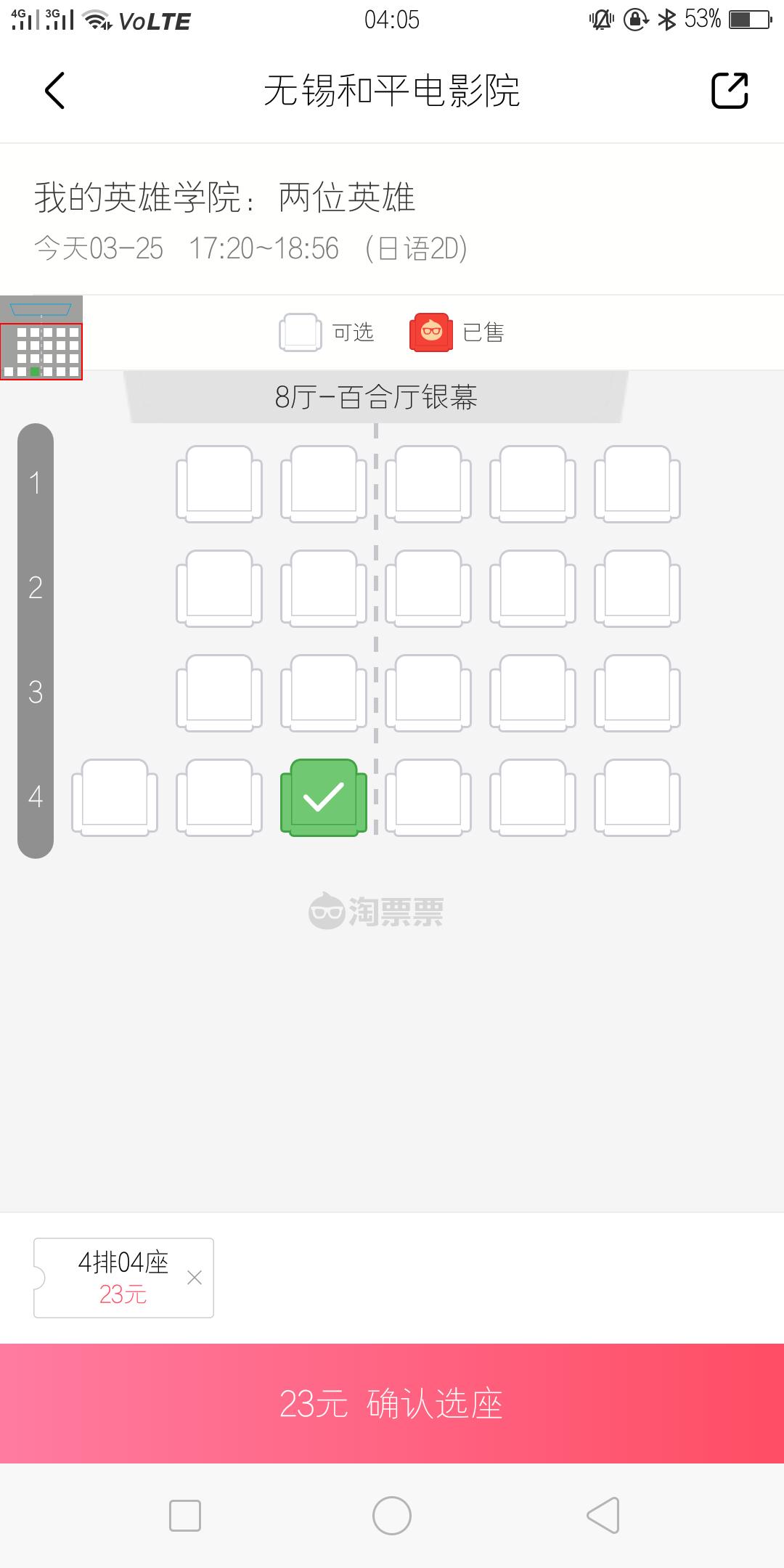
Task: Select the rightmost seat in row 2
Action: (637, 588)
